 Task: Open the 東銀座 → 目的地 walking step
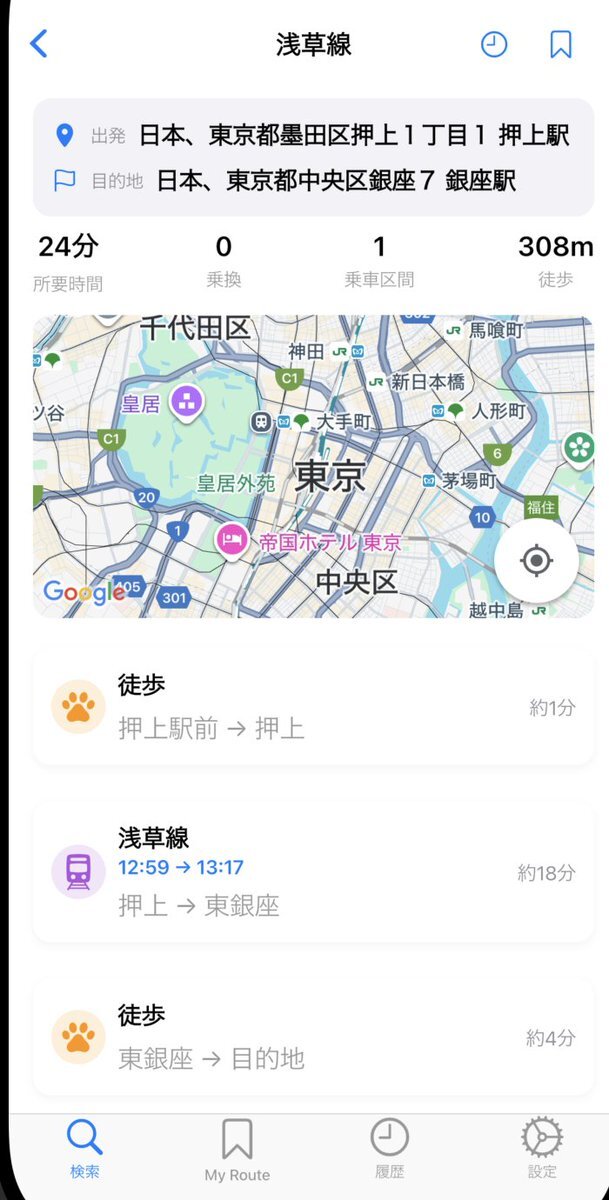pyautogui.click(x=313, y=1036)
